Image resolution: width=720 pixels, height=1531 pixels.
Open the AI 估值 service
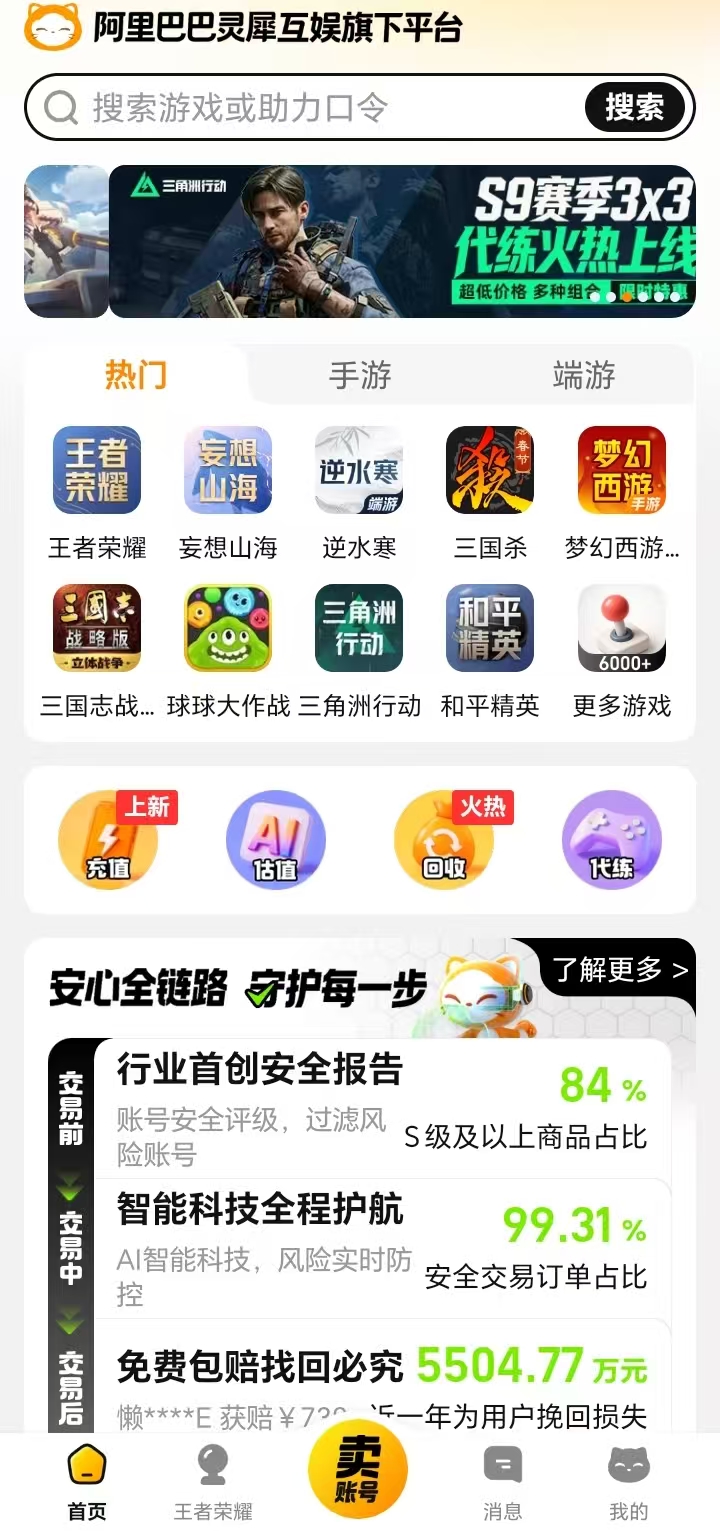[276, 840]
